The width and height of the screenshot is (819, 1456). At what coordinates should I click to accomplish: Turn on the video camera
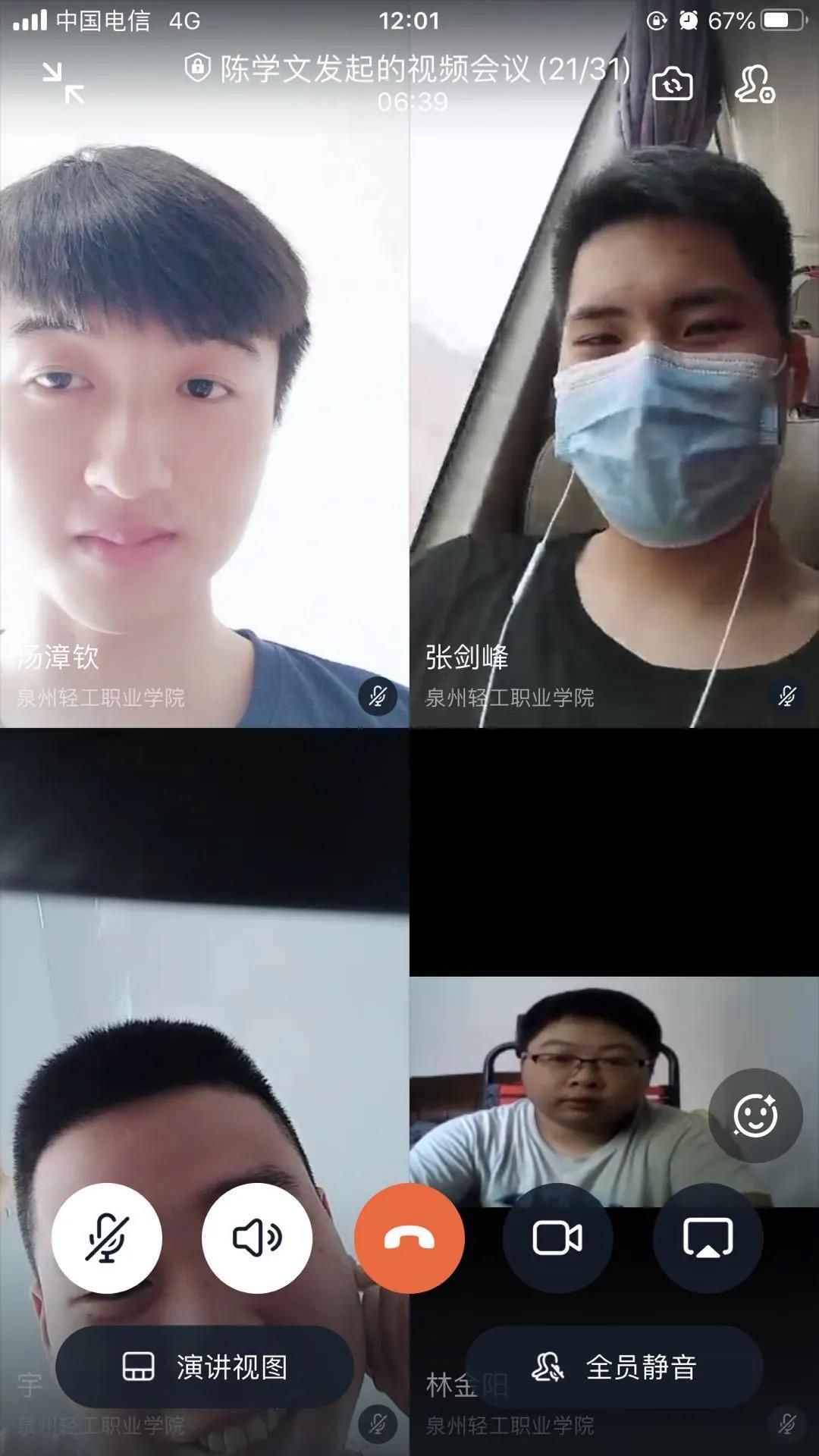[x=557, y=1238]
